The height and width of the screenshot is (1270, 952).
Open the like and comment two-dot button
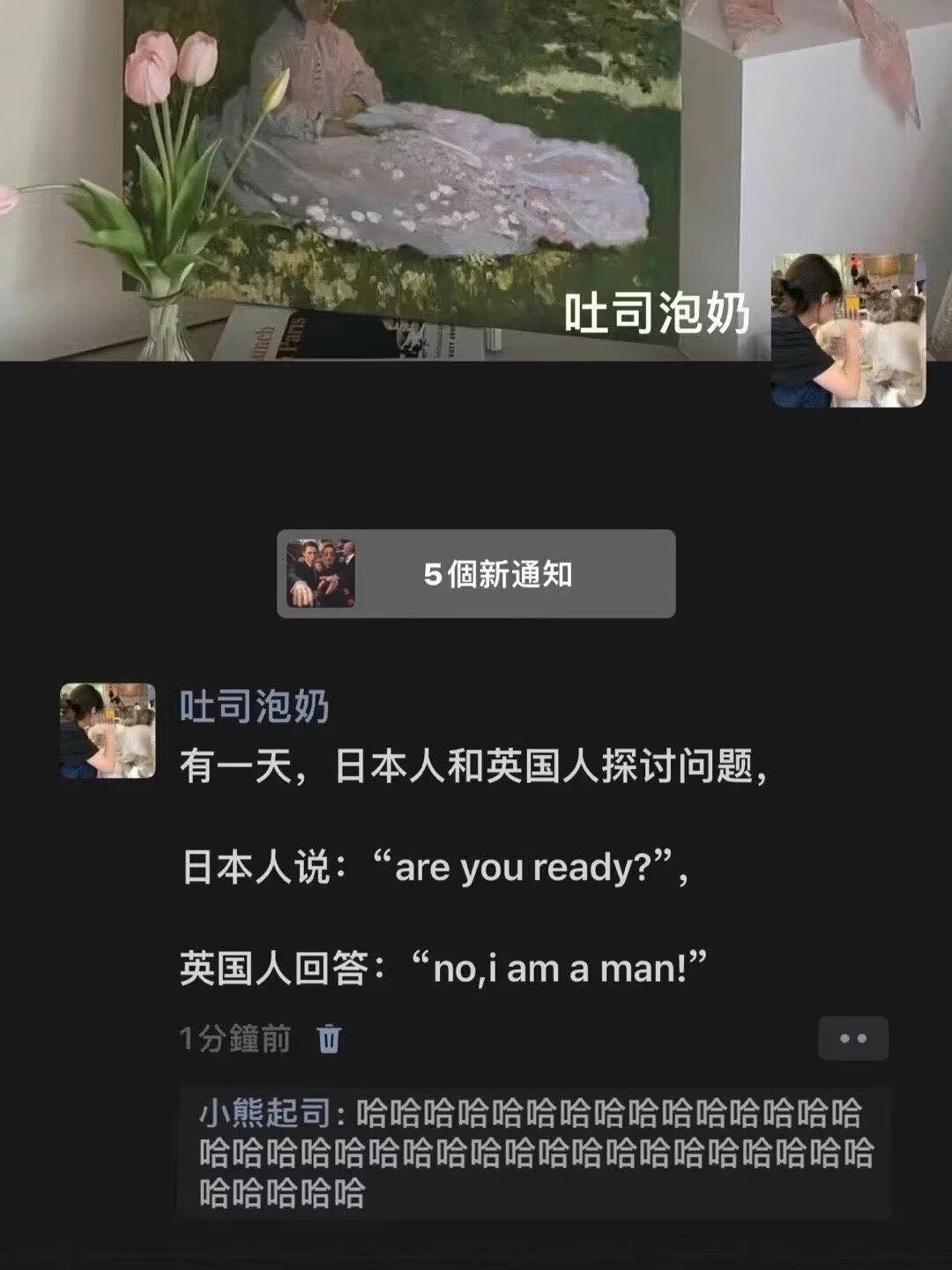852,1039
